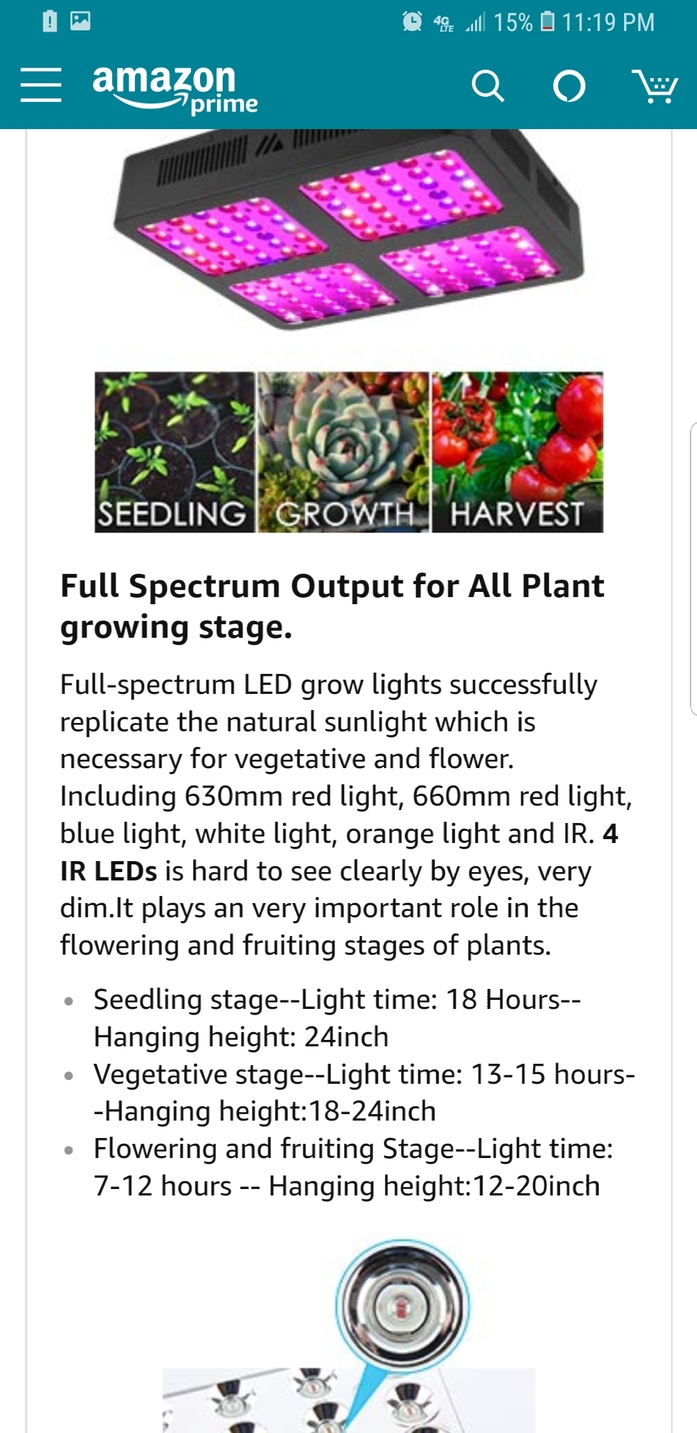Open the shopping cart
Screen dimensions: 697x1433
tap(655, 86)
